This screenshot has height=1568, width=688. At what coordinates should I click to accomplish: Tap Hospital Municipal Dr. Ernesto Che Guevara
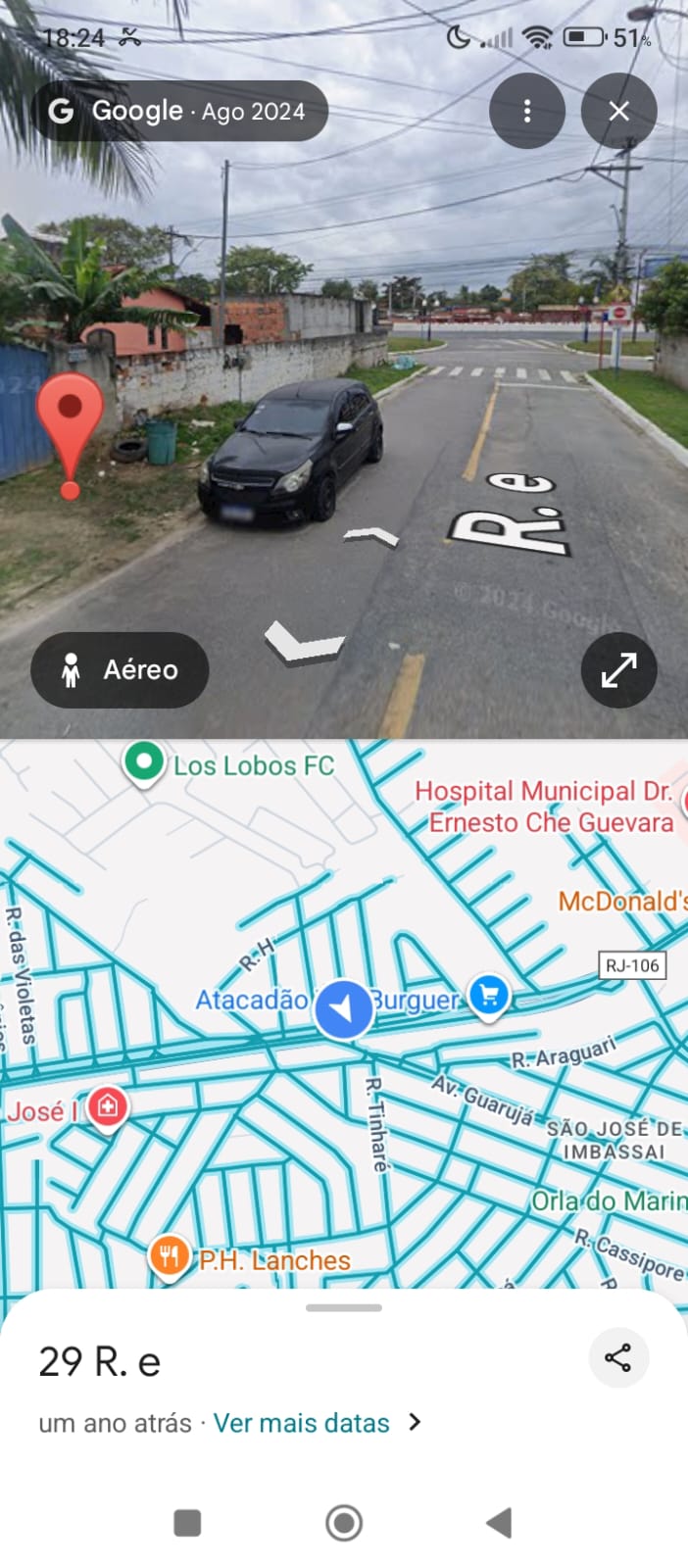click(x=544, y=807)
